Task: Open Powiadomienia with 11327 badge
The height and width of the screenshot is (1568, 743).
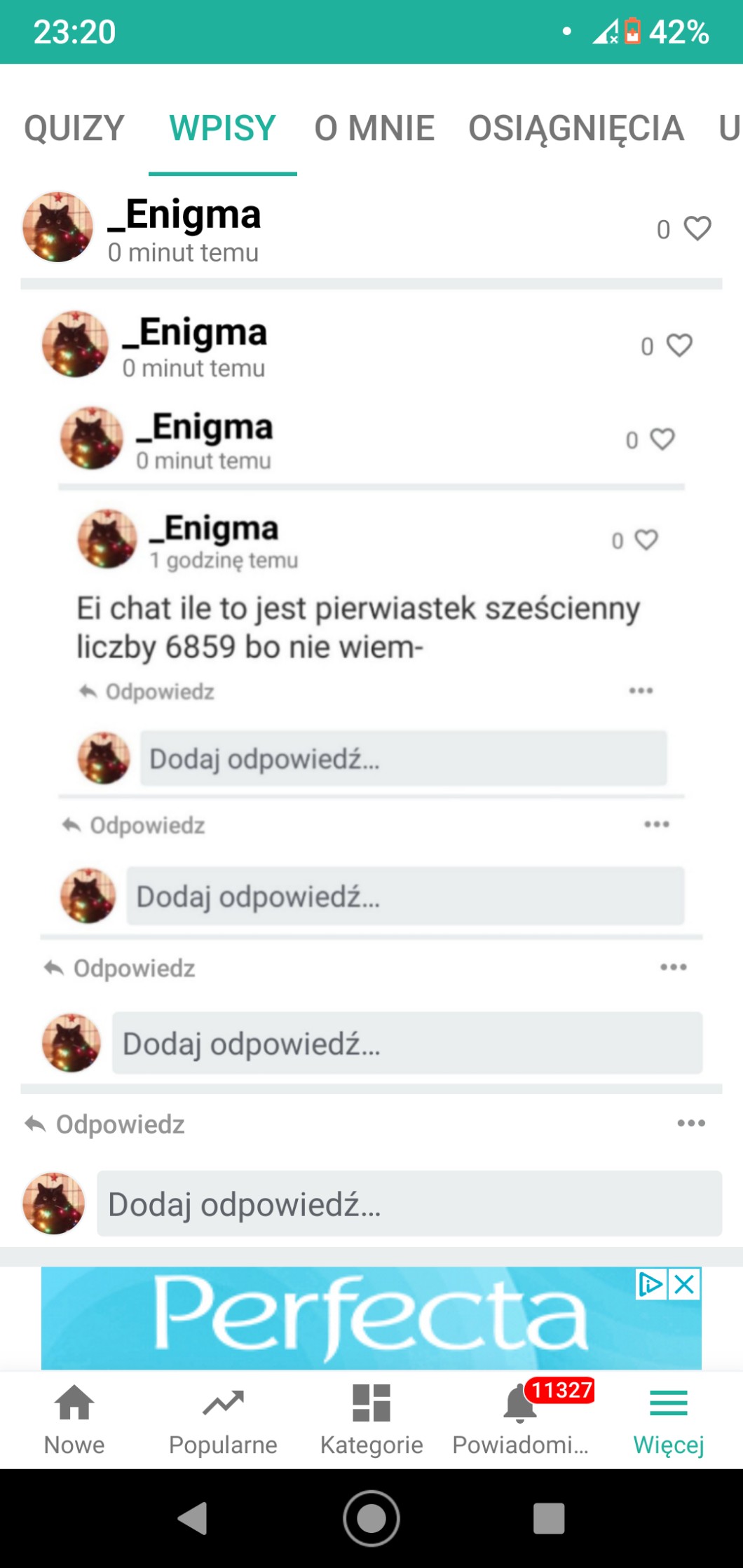Action: click(x=520, y=1419)
